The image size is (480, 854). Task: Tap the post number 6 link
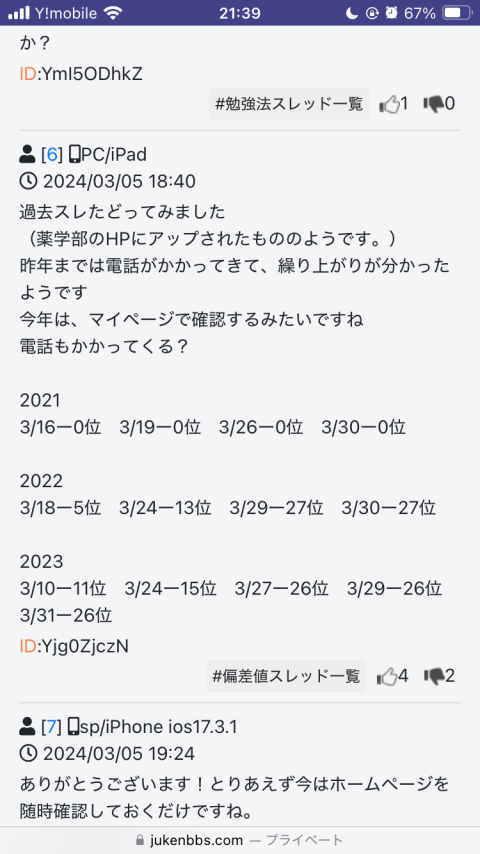pyautogui.click(x=52, y=155)
